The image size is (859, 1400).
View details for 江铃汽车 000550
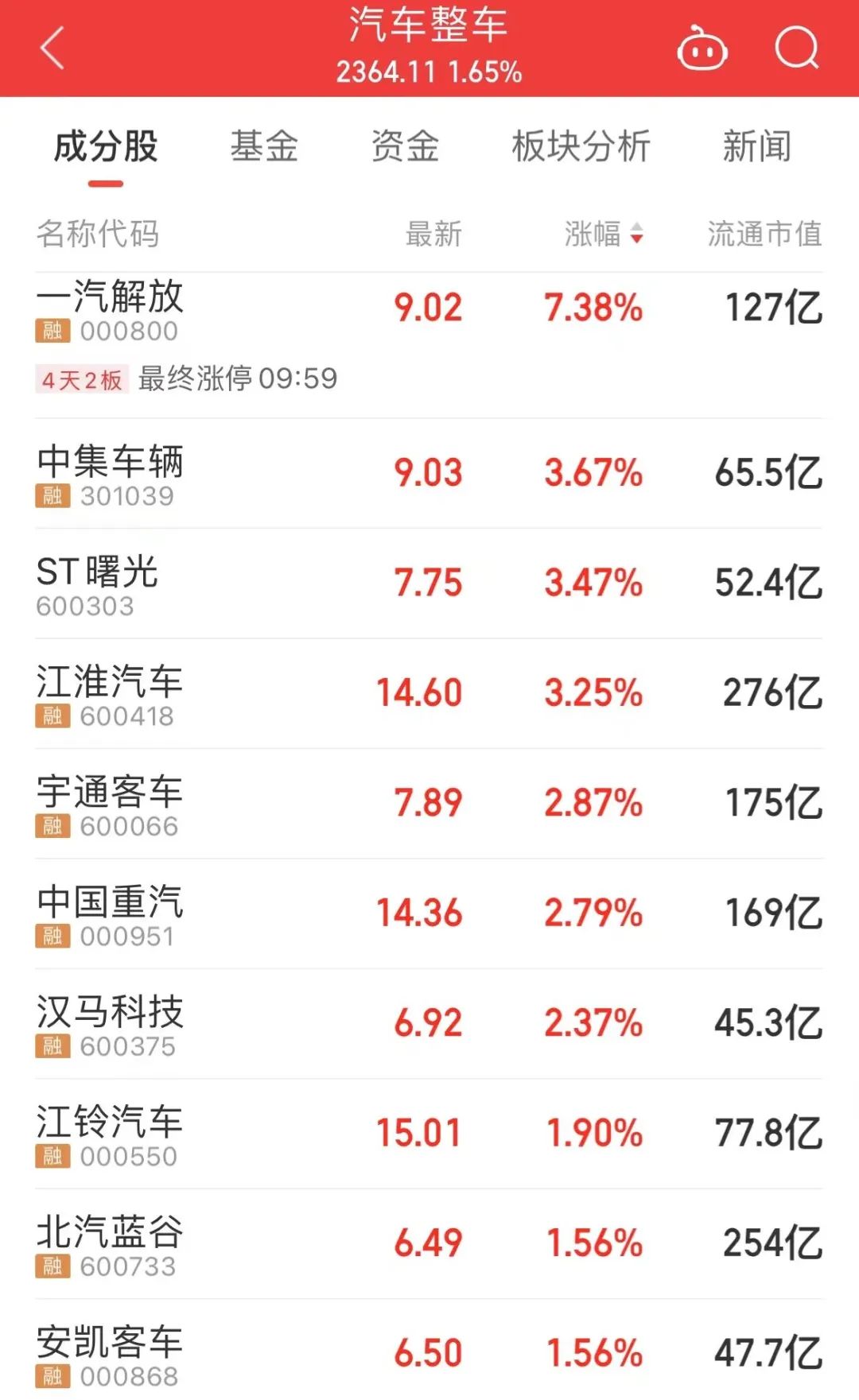[429, 1134]
